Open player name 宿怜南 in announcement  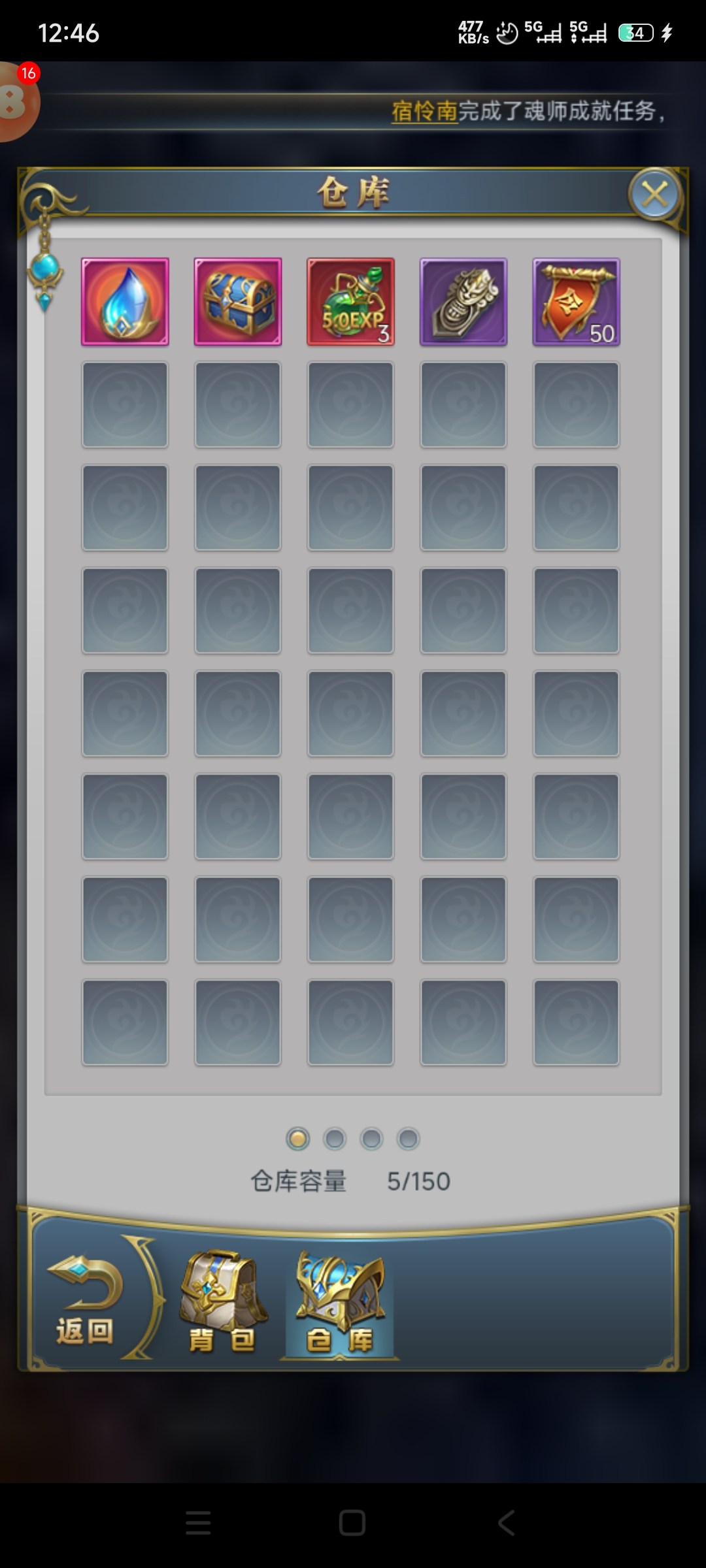coord(424,111)
